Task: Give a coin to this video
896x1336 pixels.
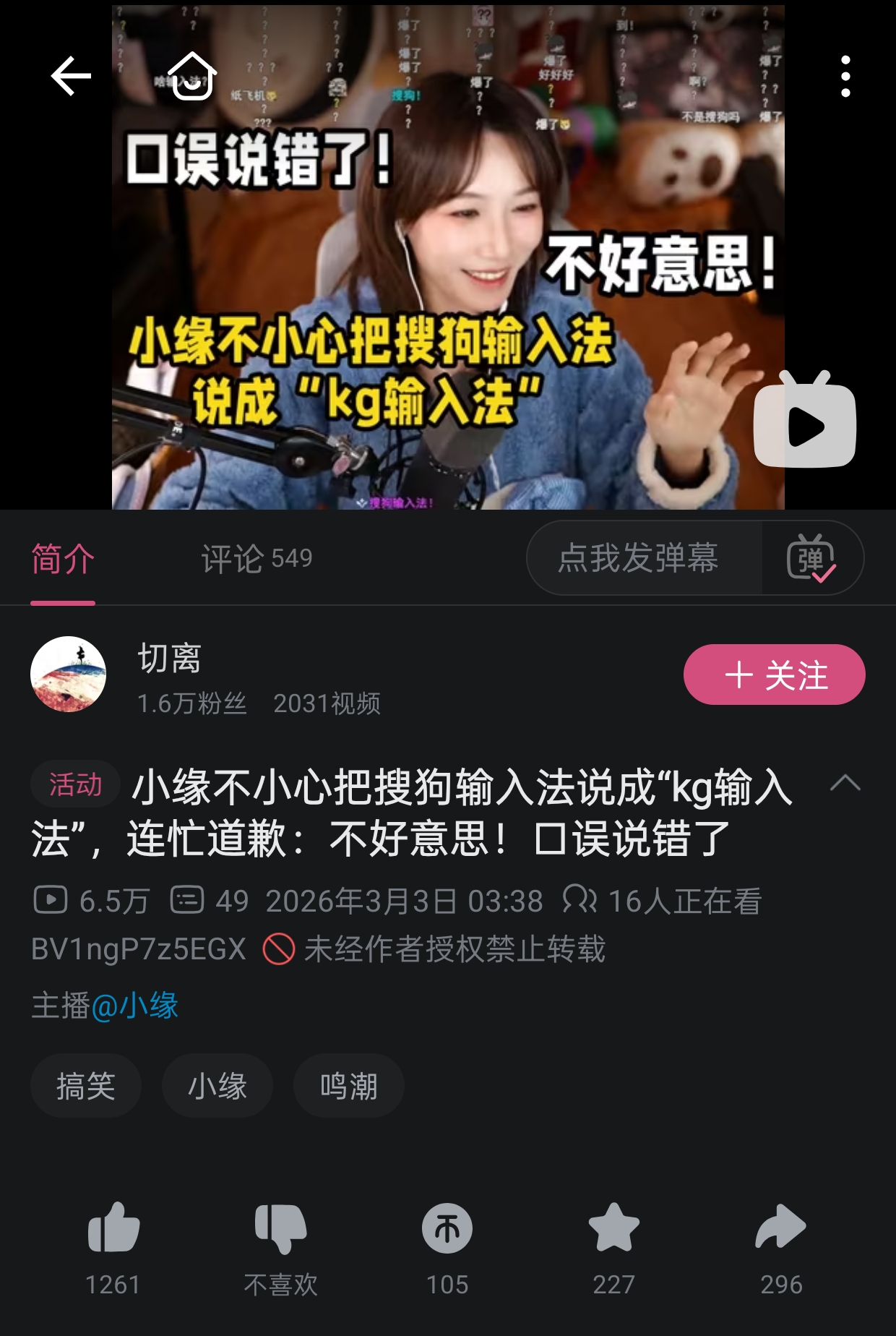Action: pyautogui.click(x=447, y=1228)
